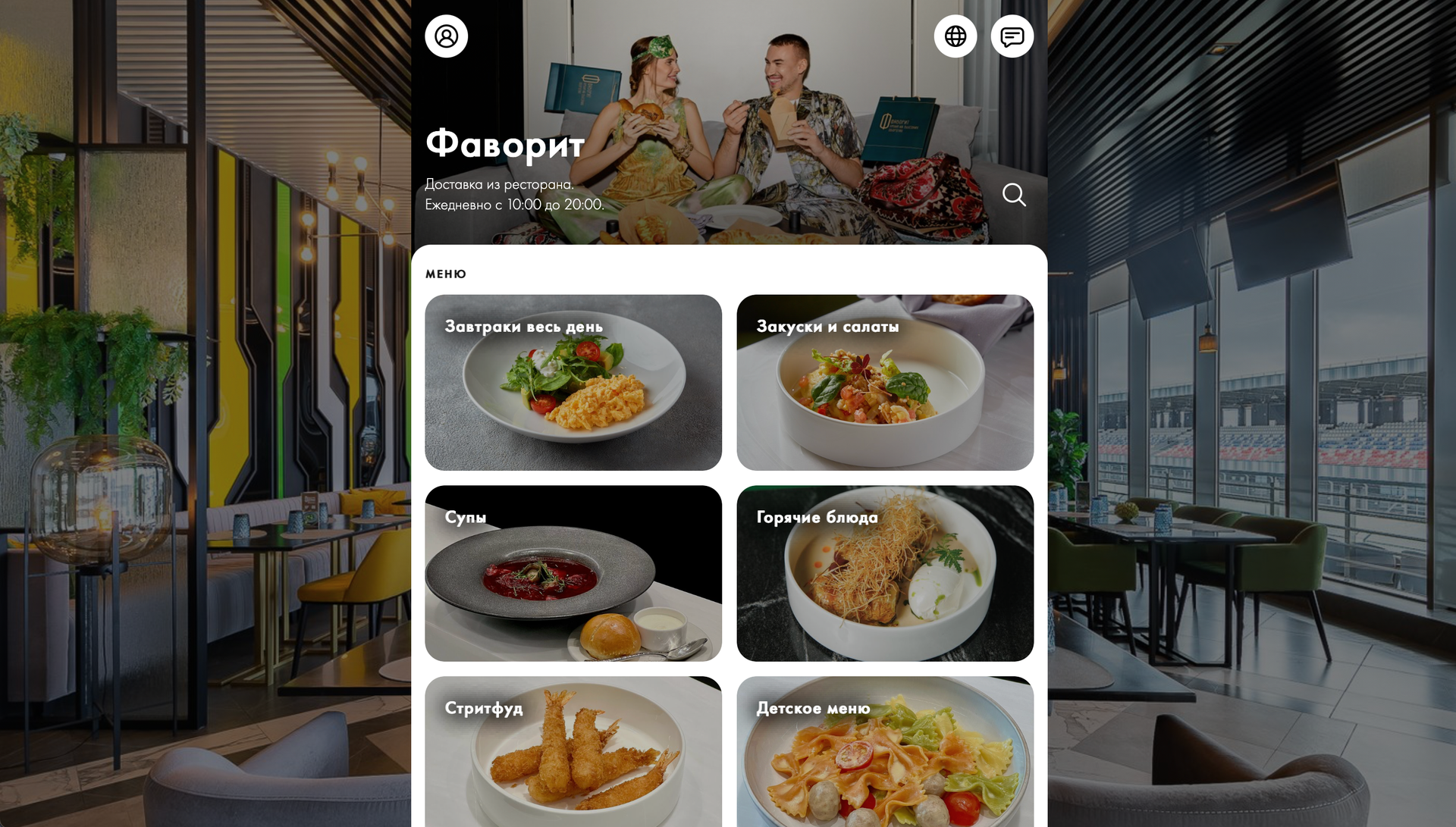This screenshot has height=827, width=1456.
Task: Open the Горячие блюда category
Action: tap(885, 574)
